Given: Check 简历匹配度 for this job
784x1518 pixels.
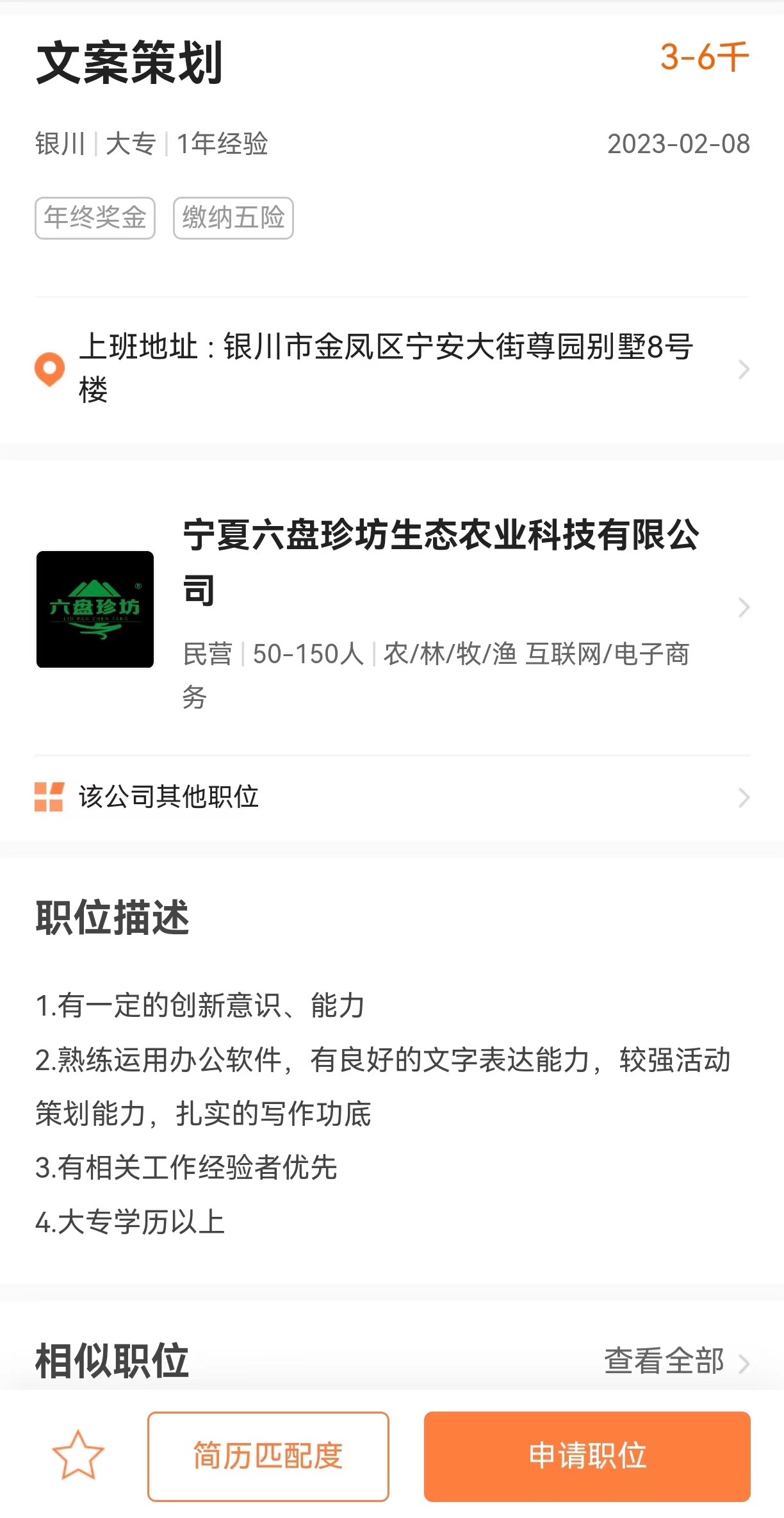Looking at the screenshot, I should [268, 1456].
